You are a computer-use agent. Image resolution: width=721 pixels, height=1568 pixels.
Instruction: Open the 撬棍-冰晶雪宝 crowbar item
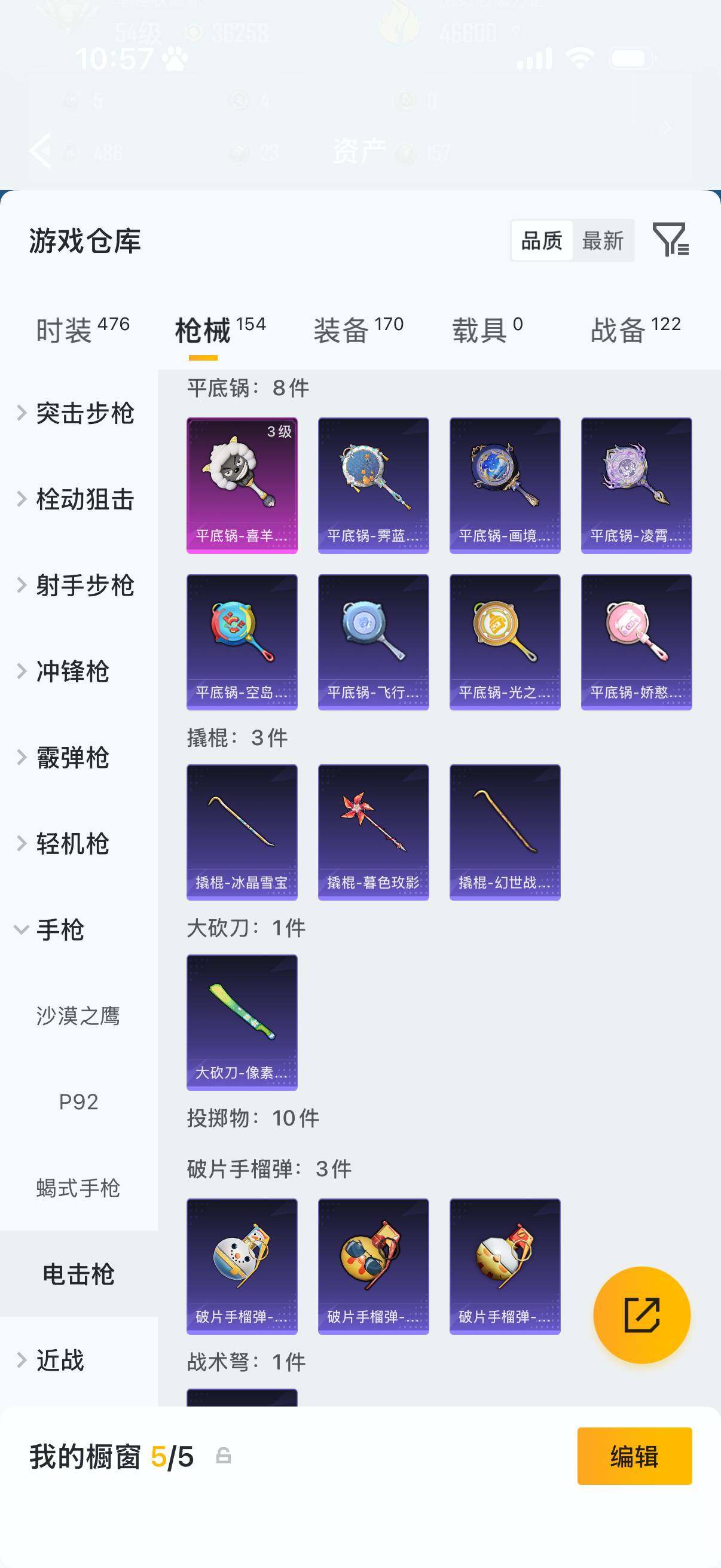pyautogui.click(x=242, y=829)
